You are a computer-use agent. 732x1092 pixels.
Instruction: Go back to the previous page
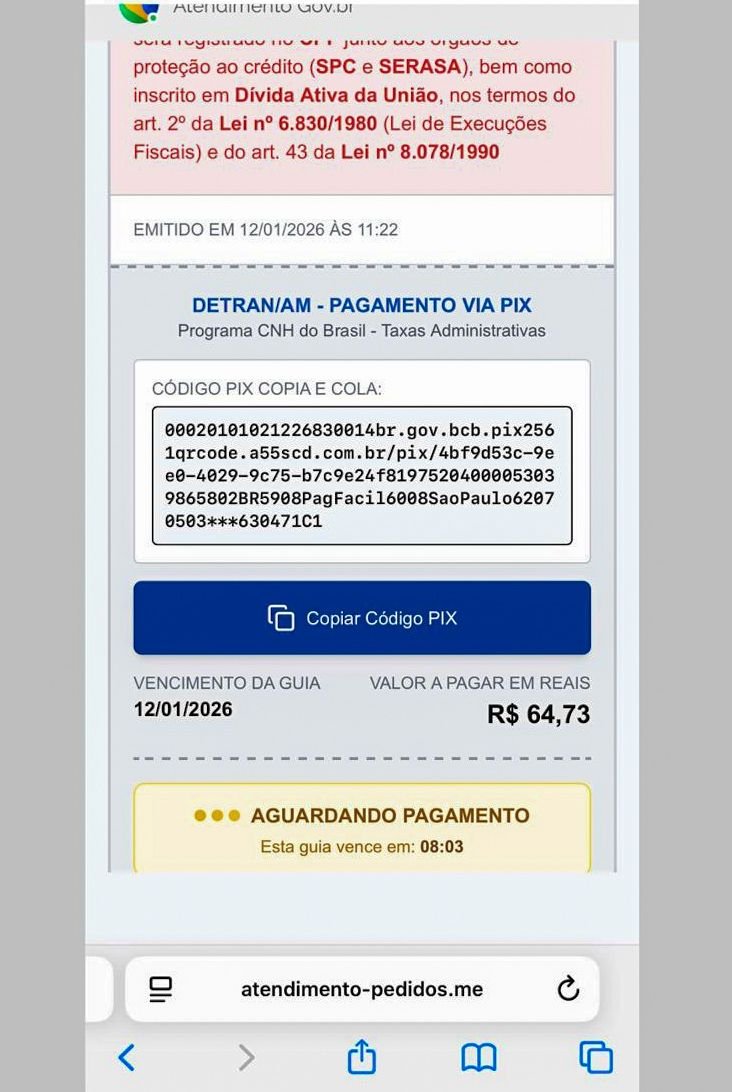[127, 1057]
